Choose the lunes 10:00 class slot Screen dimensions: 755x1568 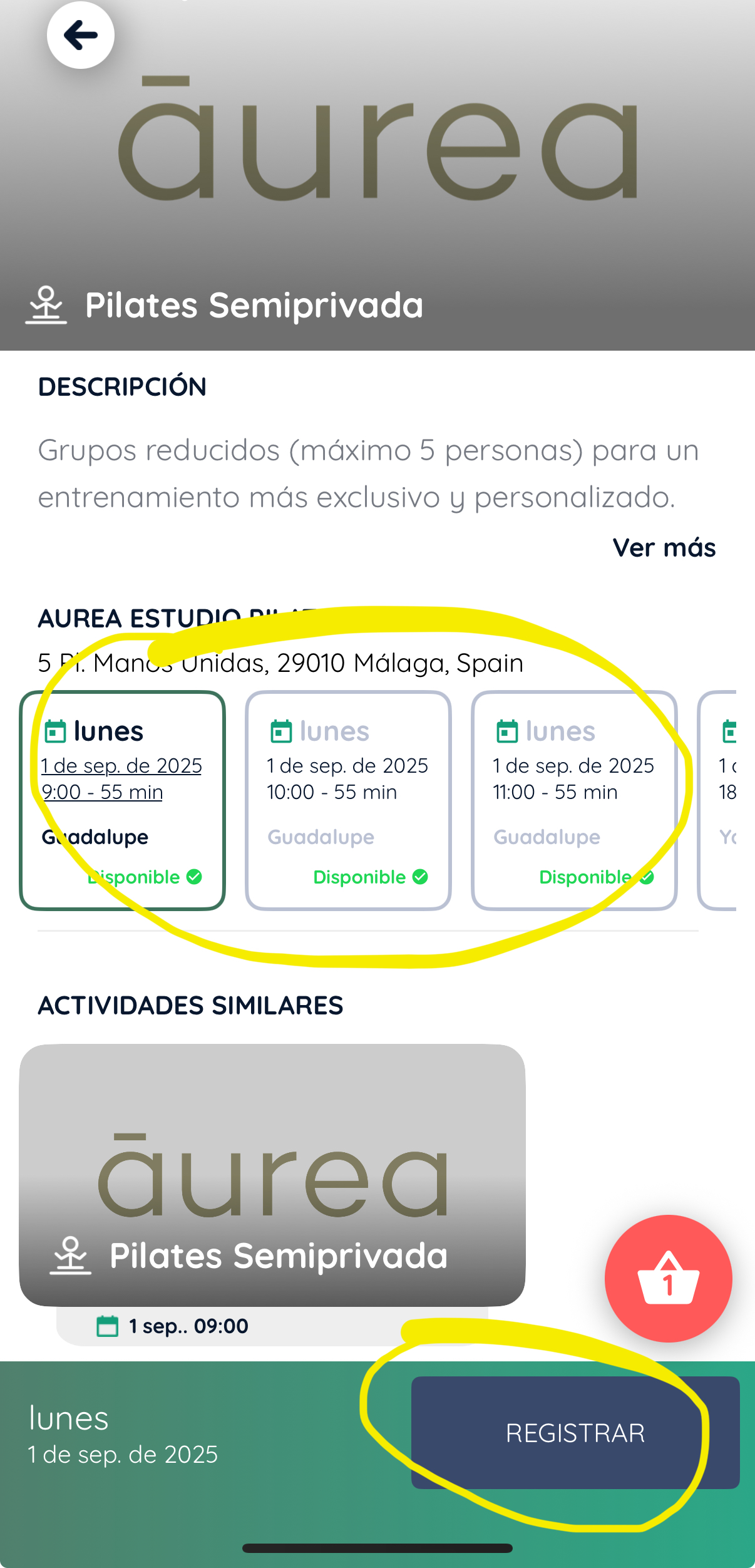pos(348,800)
